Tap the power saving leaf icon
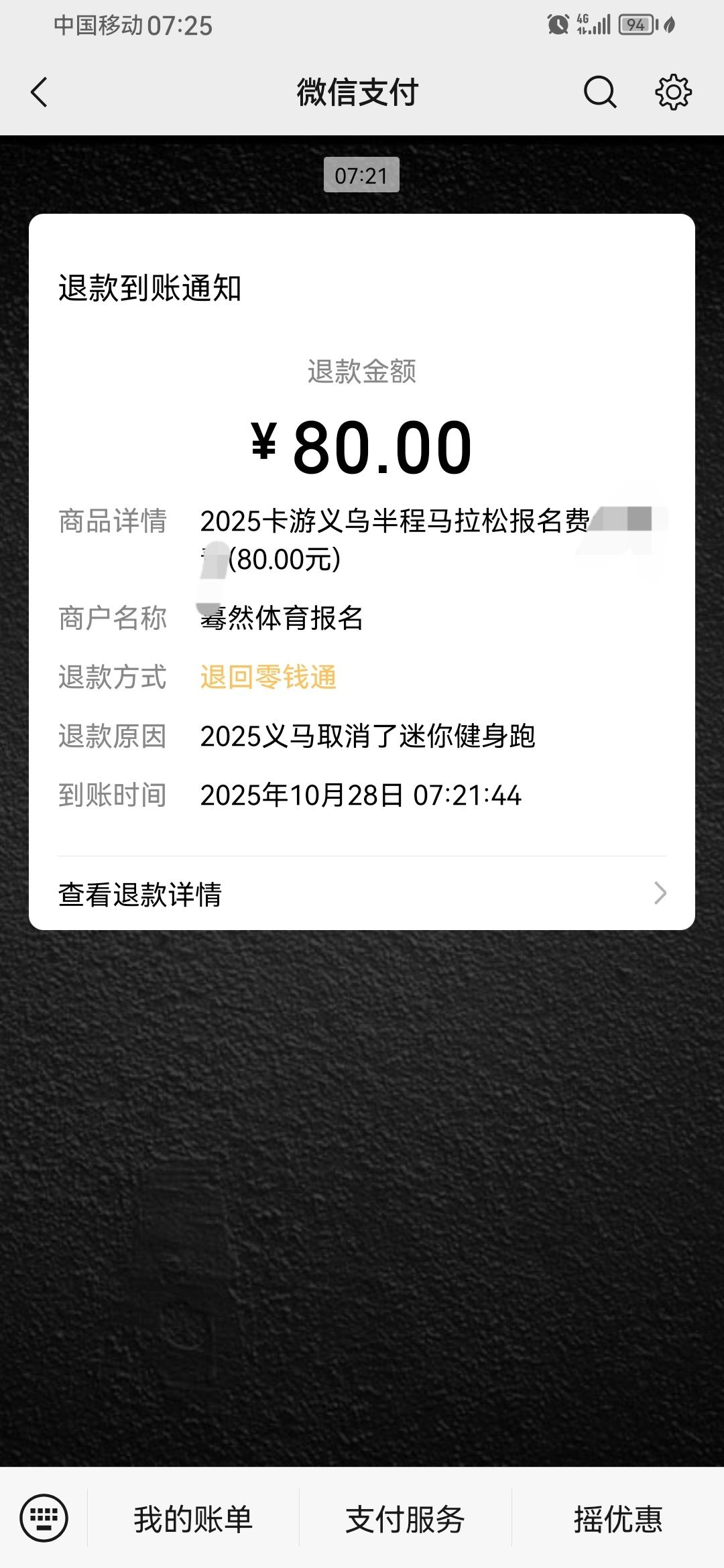724x1568 pixels. pyautogui.click(x=670, y=25)
